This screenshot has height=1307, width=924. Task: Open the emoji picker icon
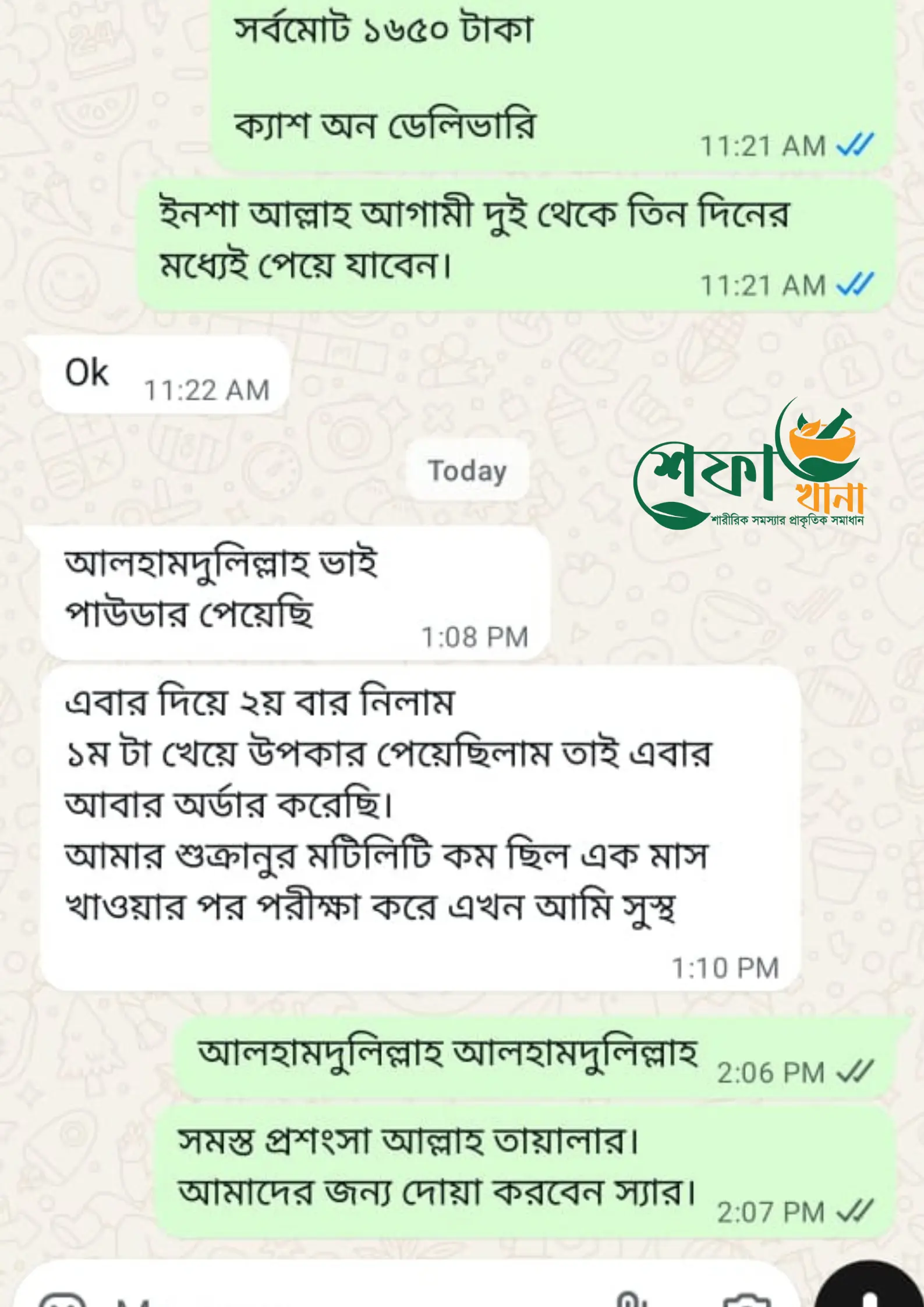pyautogui.click(x=61, y=1299)
